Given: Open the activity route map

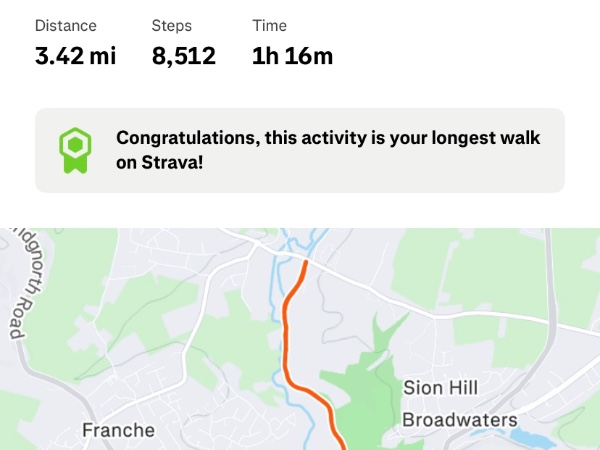Looking at the screenshot, I should [x=300, y=340].
